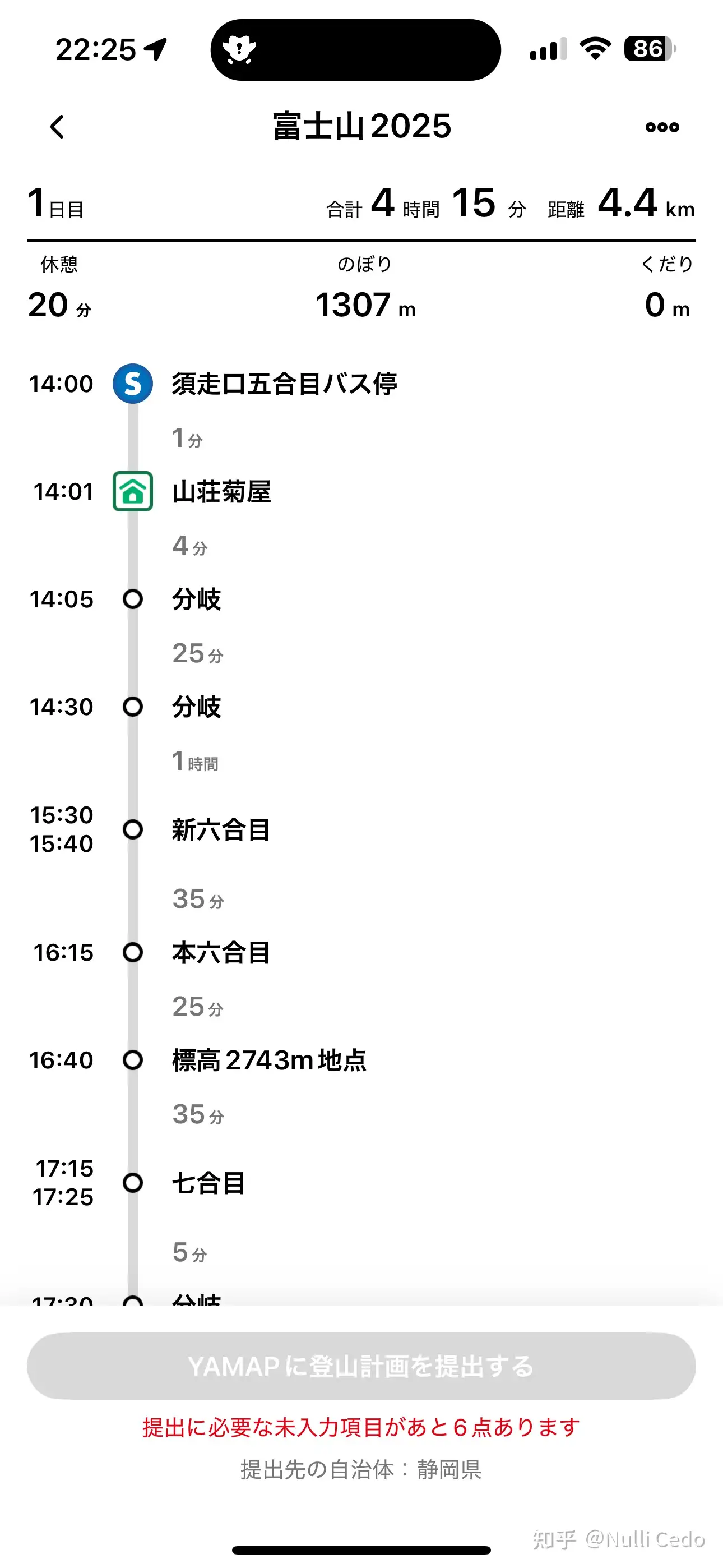
Task: Go back with the arrow
Action: 57,127
